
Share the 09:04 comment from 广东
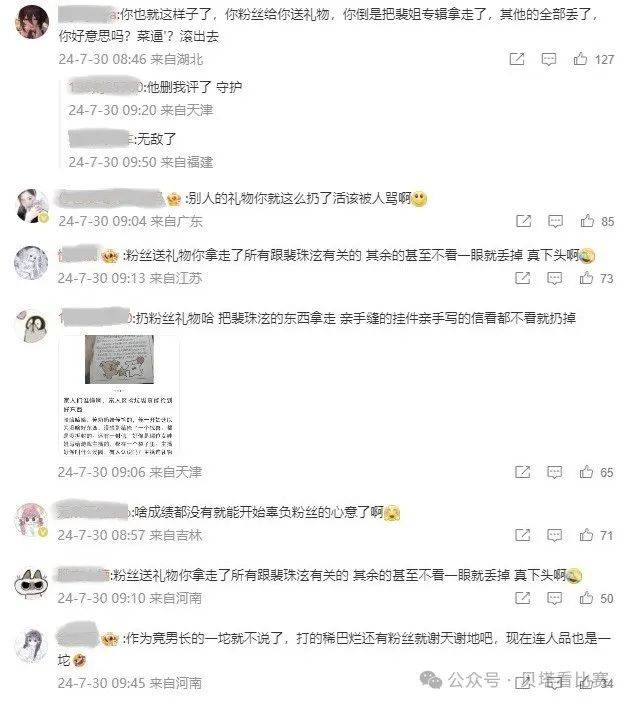point(524,221)
